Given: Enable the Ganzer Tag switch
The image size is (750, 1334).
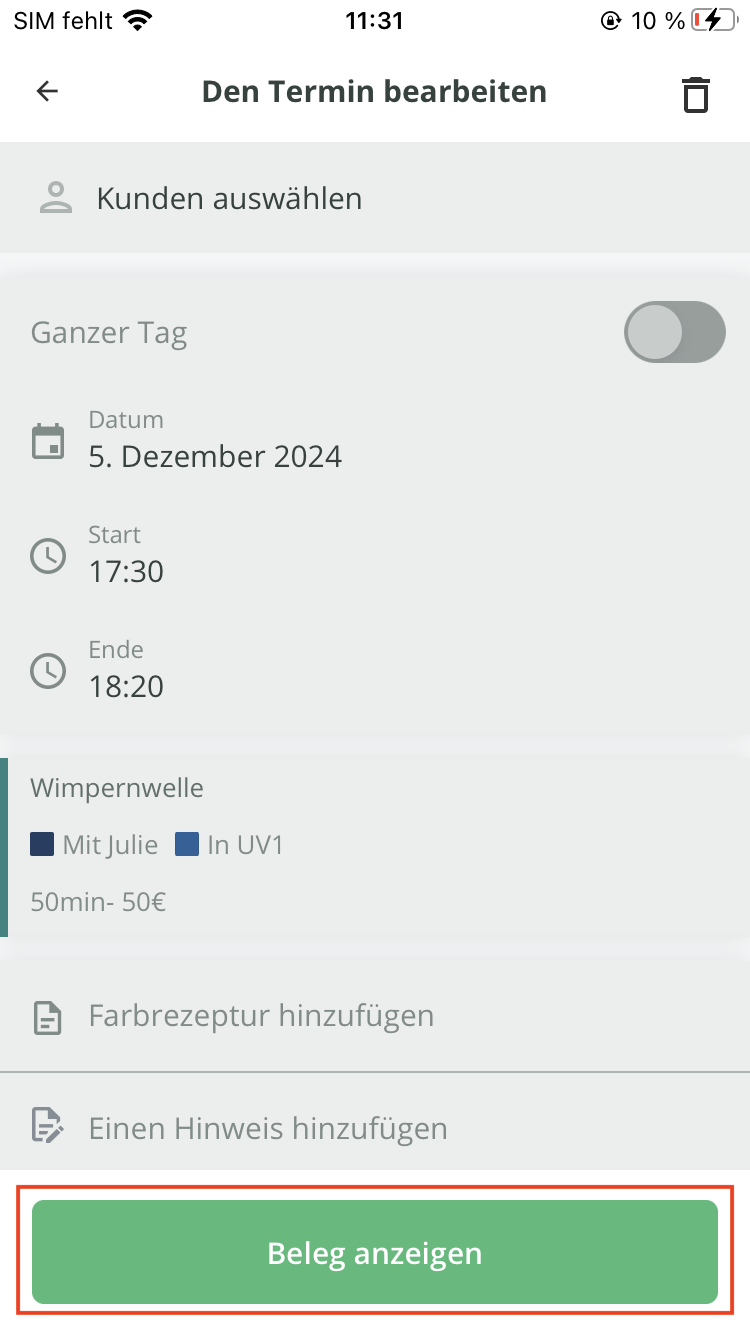Looking at the screenshot, I should [674, 332].
